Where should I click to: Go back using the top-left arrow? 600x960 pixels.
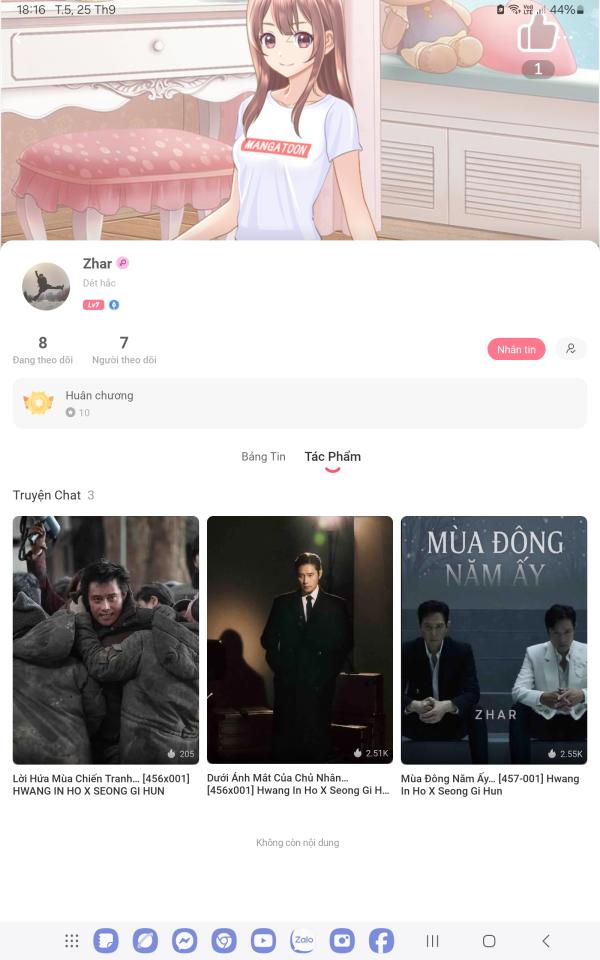pyautogui.click(x=17, y=38)
